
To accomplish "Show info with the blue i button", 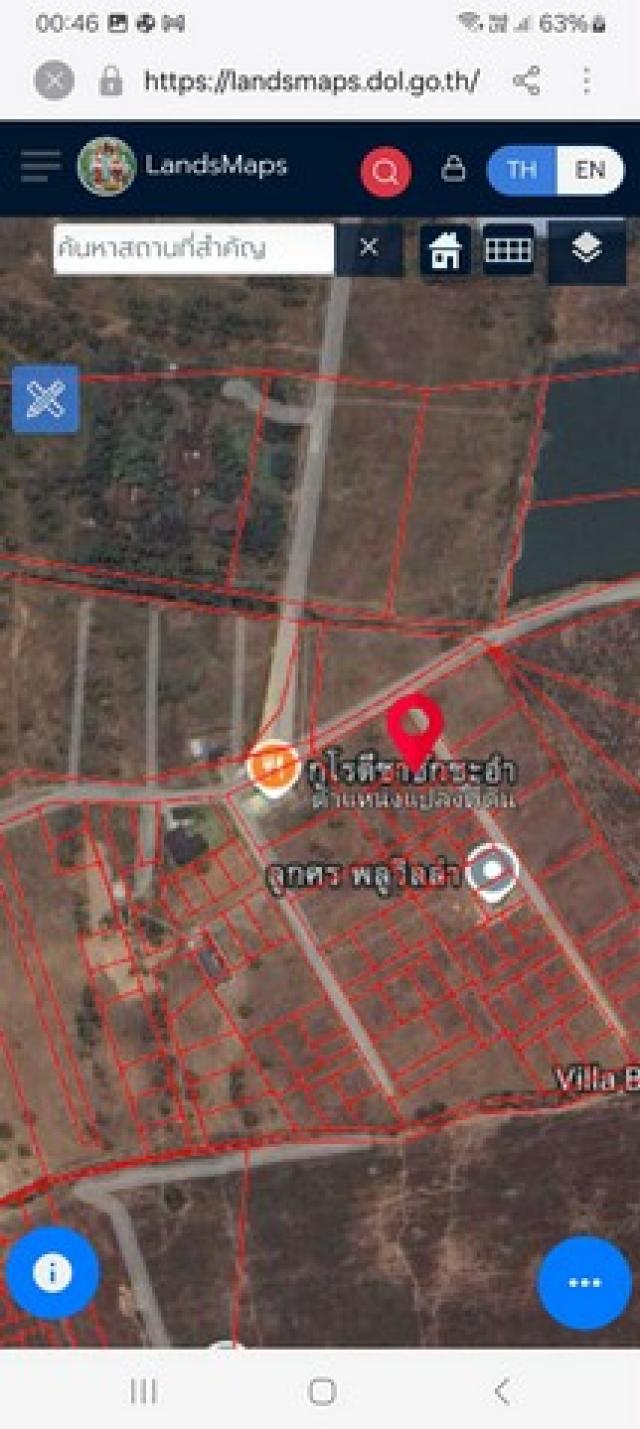I will click(52, 1273).
